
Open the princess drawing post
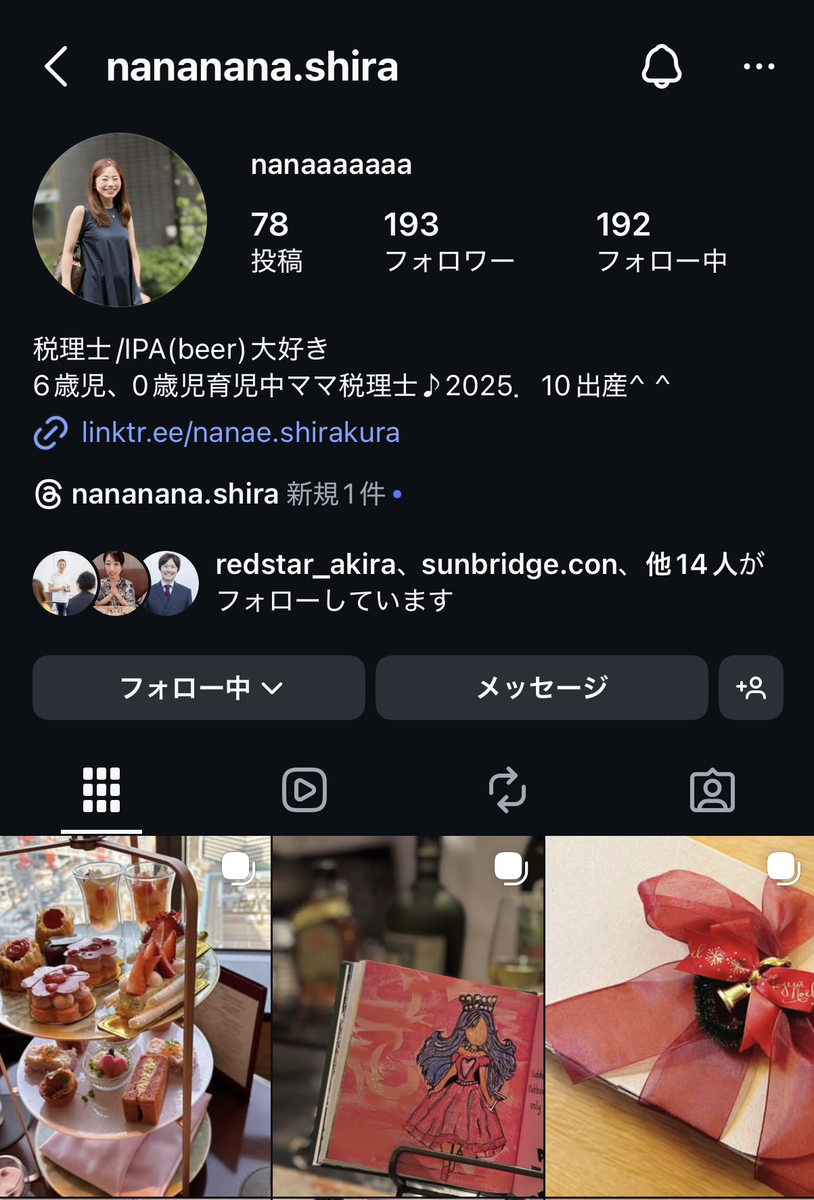pos(408,1017)
